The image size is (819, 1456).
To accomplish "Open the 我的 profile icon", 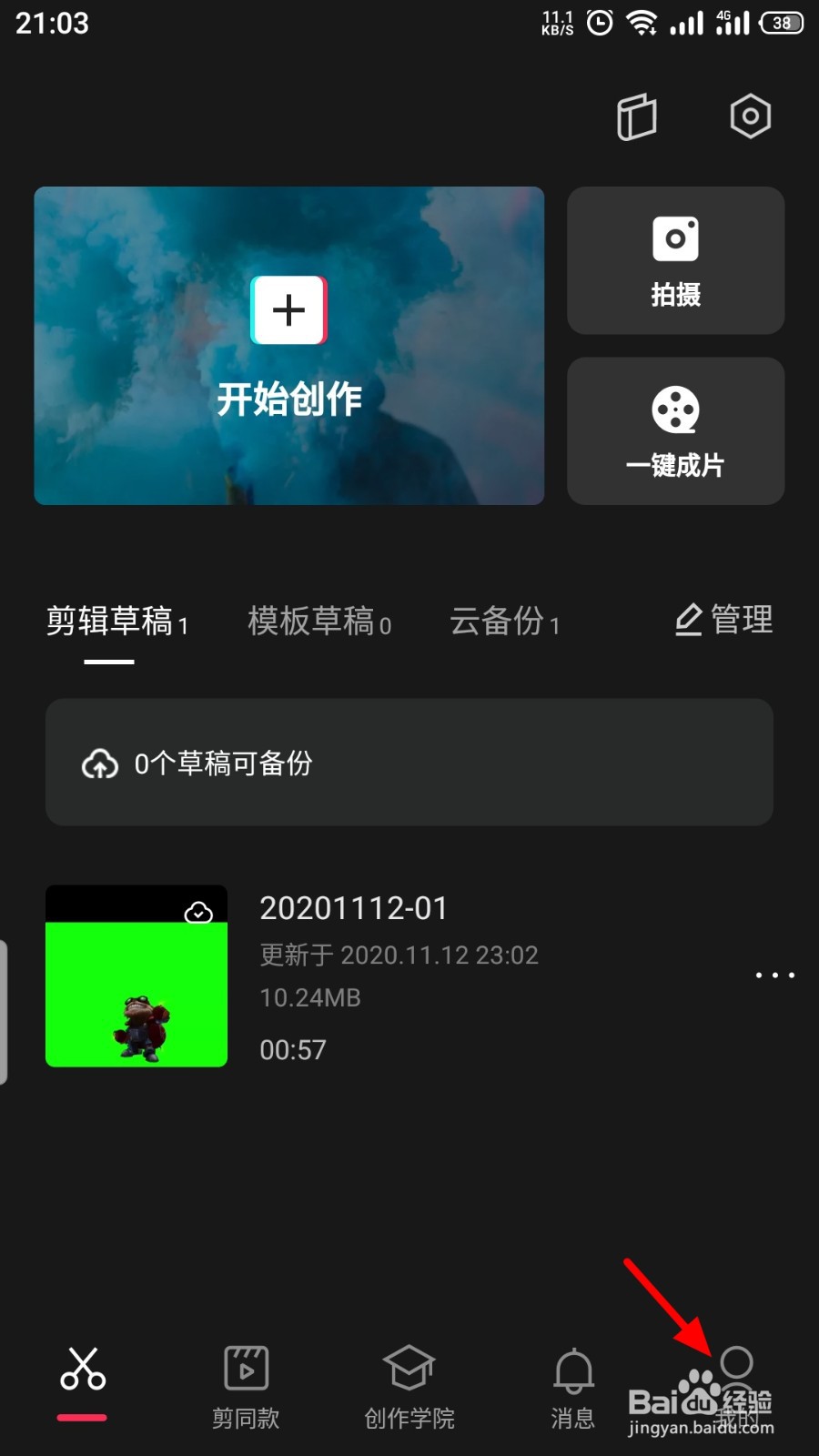I will click(x=736, y=1365).
